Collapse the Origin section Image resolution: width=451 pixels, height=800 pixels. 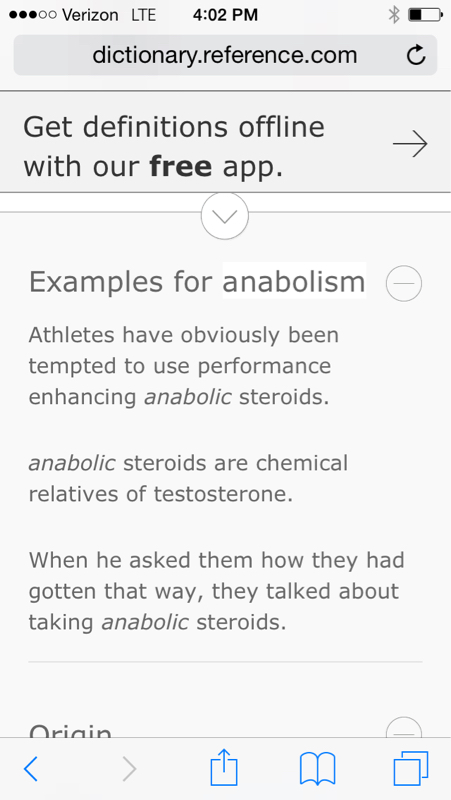click(404, 727)
